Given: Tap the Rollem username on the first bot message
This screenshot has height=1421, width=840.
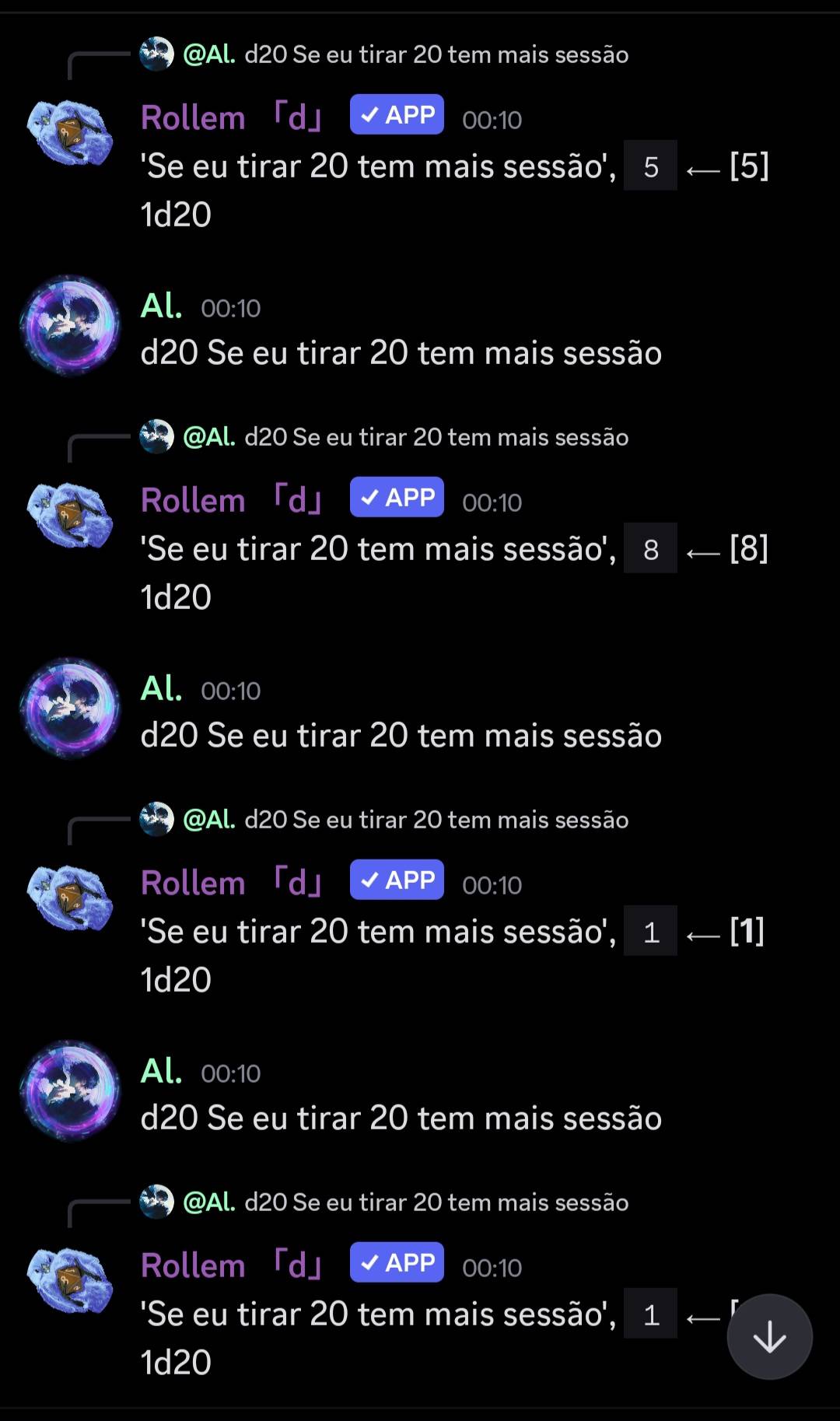Looking at the screenshot, I should tap(193, 117).
